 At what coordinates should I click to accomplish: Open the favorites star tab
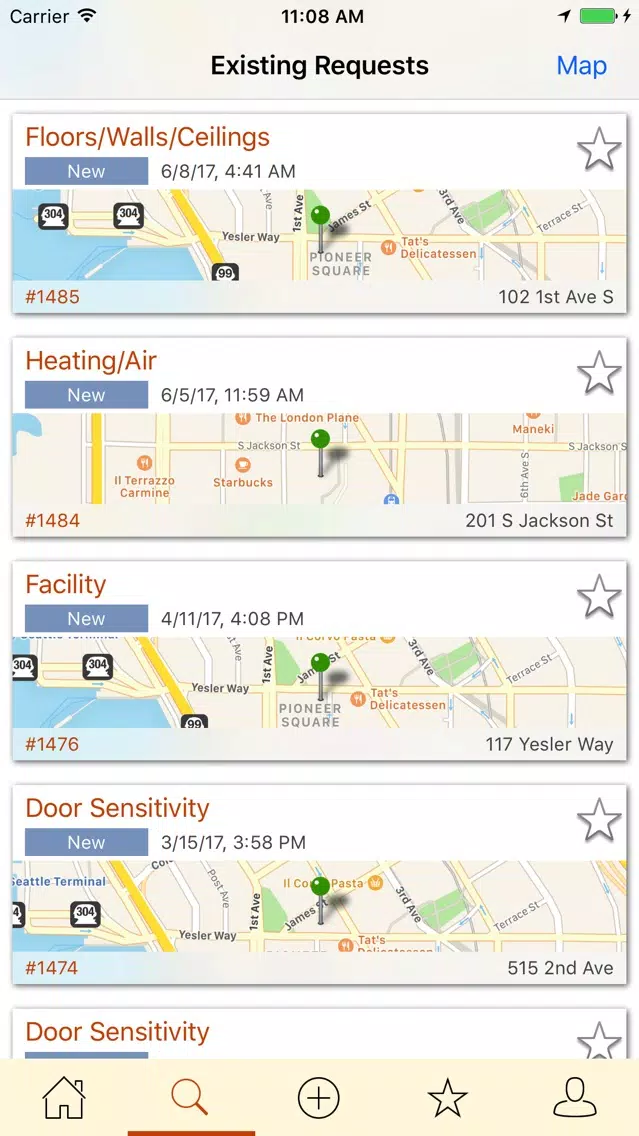pyautogui.click(x=447, y=1098)
